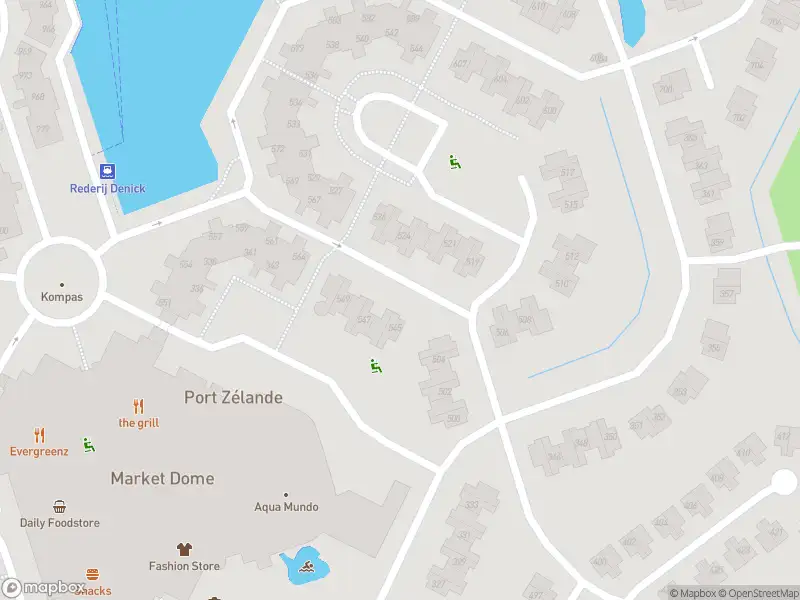
Task: Open the OpenStreetMap attribution link
Action: (x=758, y=593)
